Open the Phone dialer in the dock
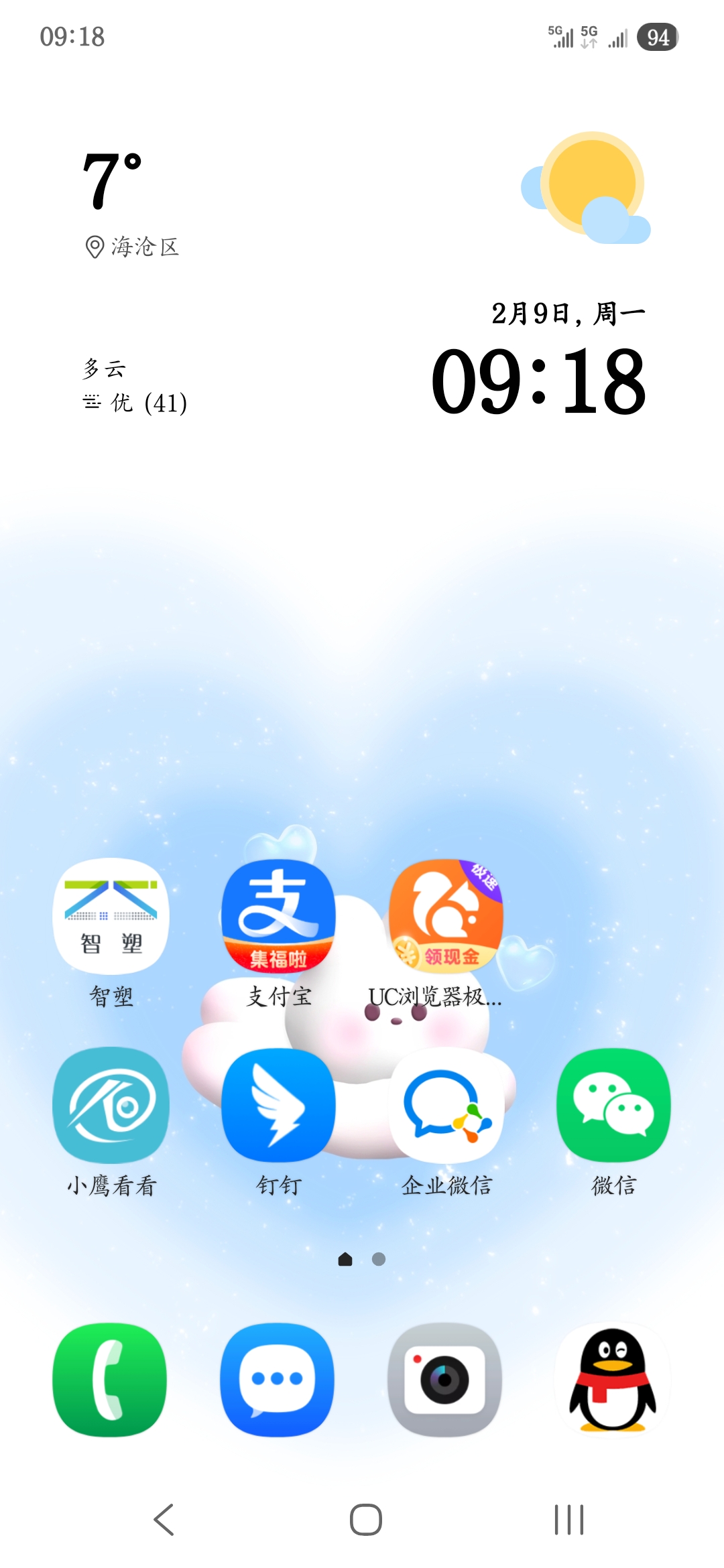The image size is (724, 1568). [110, 1380]
